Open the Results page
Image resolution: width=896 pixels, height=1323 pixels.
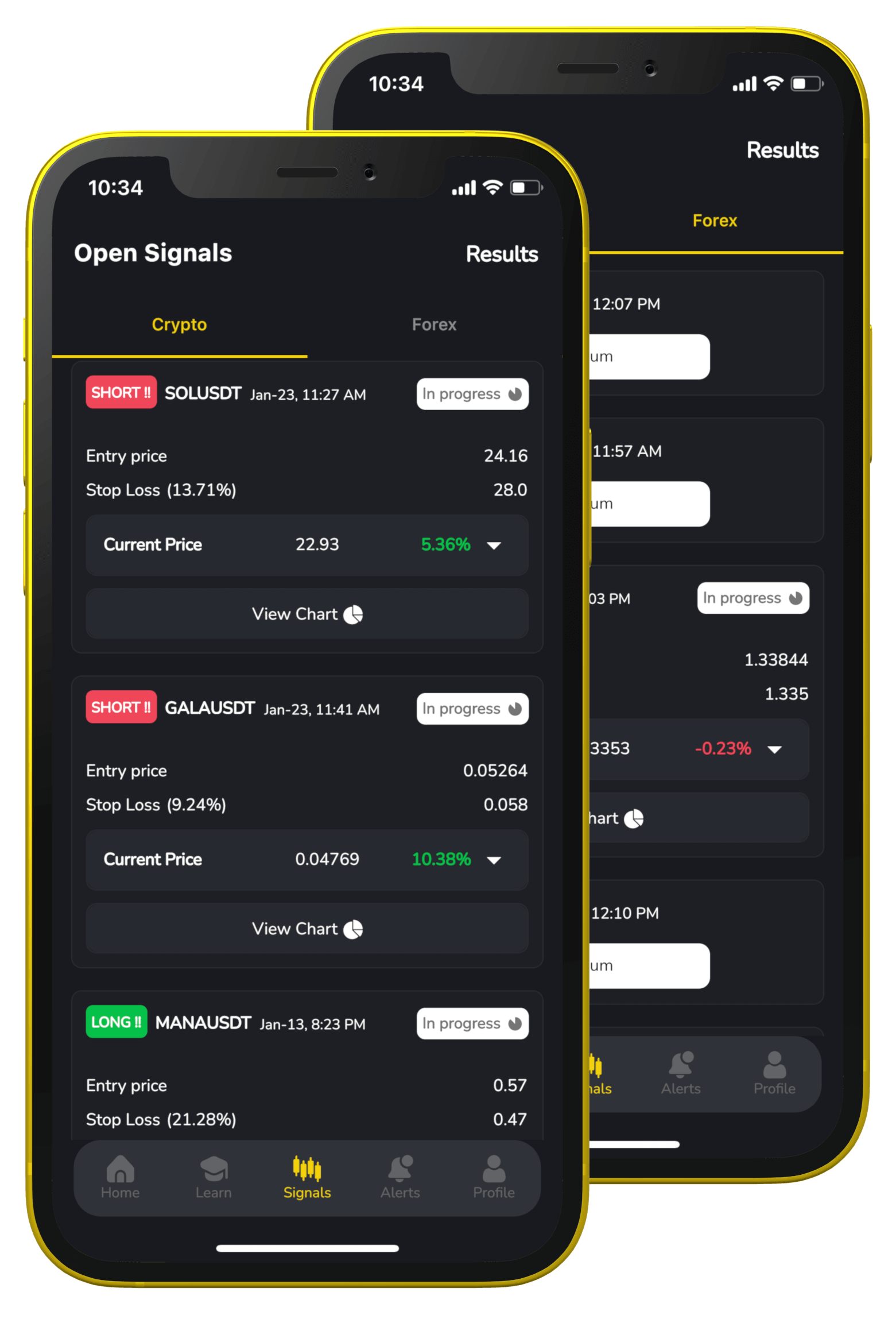pyautogui.click(x=502, y=253)
